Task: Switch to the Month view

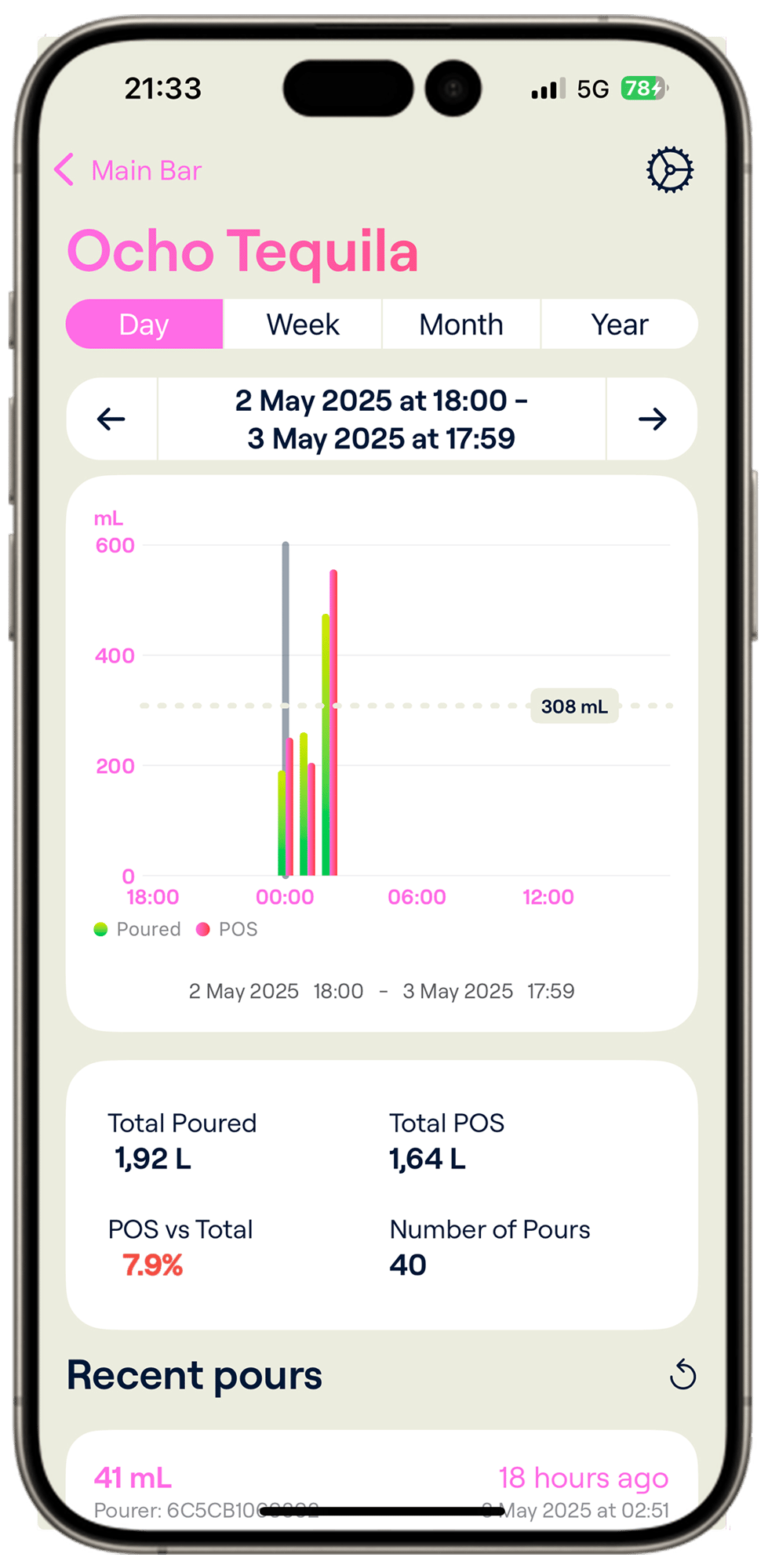Action: (461, 325)
